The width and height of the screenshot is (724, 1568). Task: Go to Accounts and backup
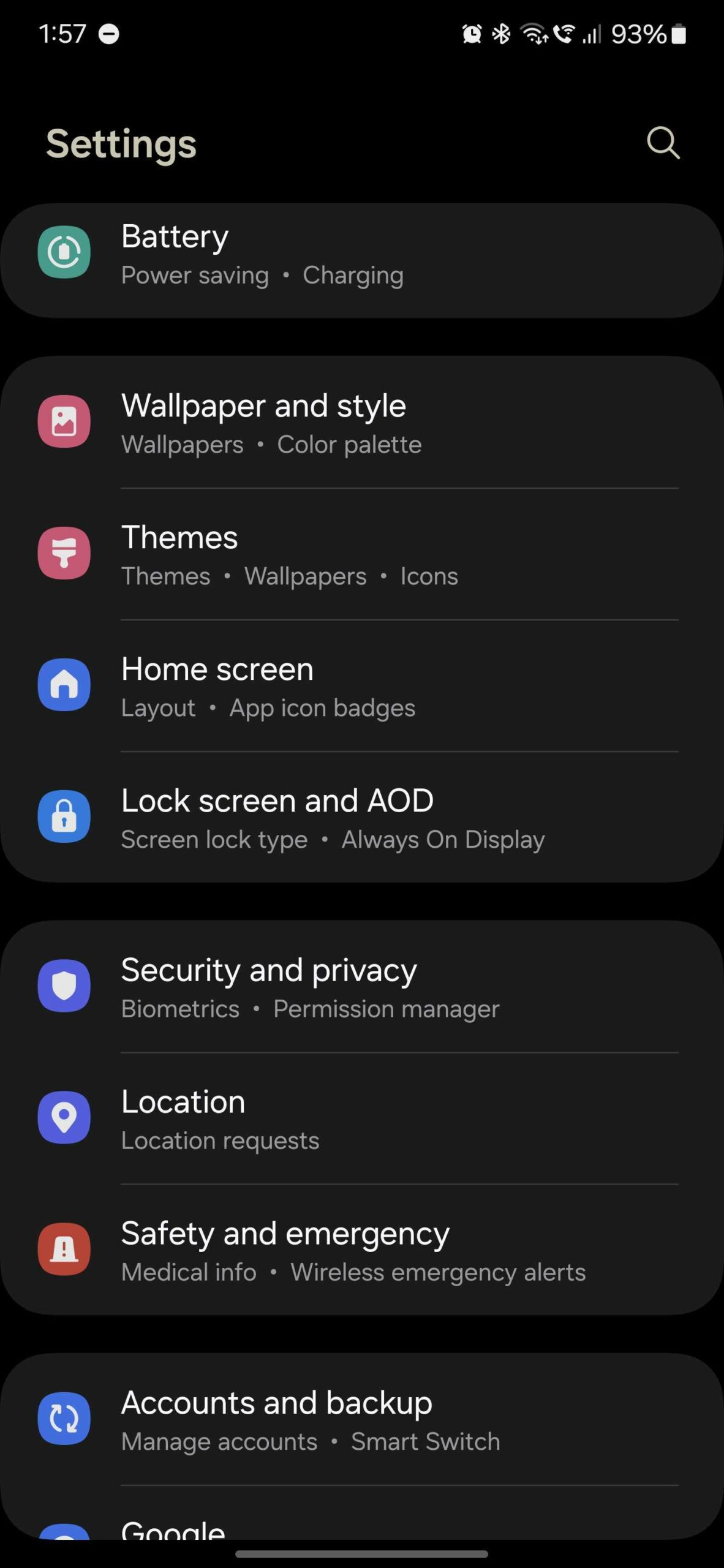click(361, 1420)
